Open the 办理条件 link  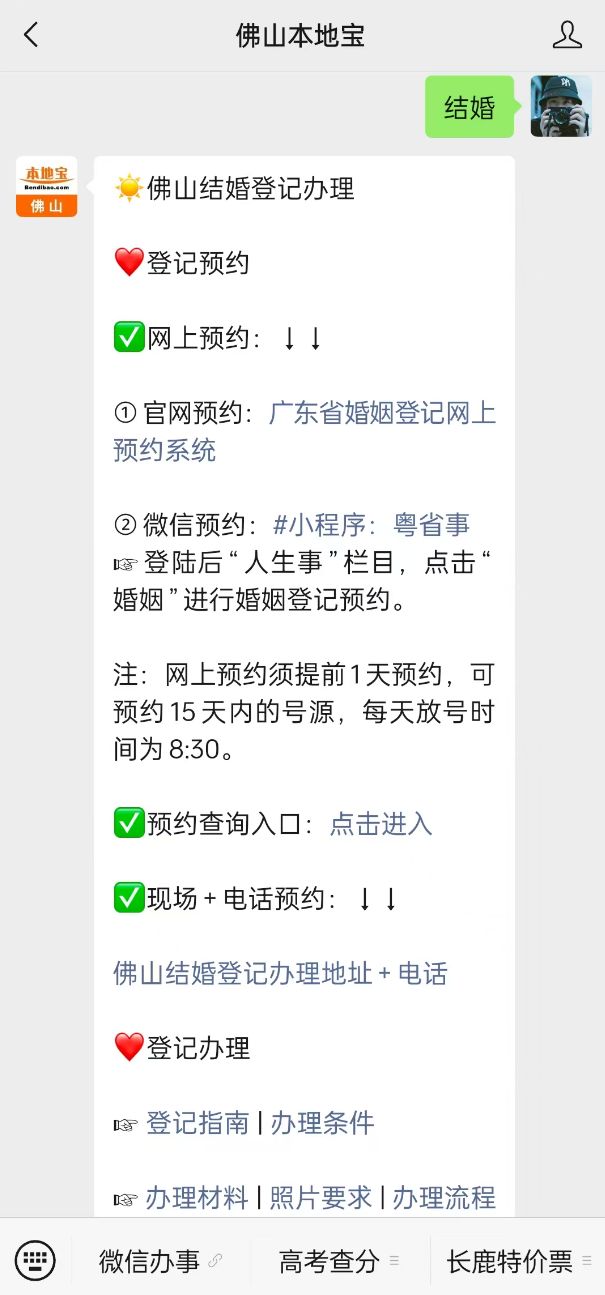coord(322,1122)
